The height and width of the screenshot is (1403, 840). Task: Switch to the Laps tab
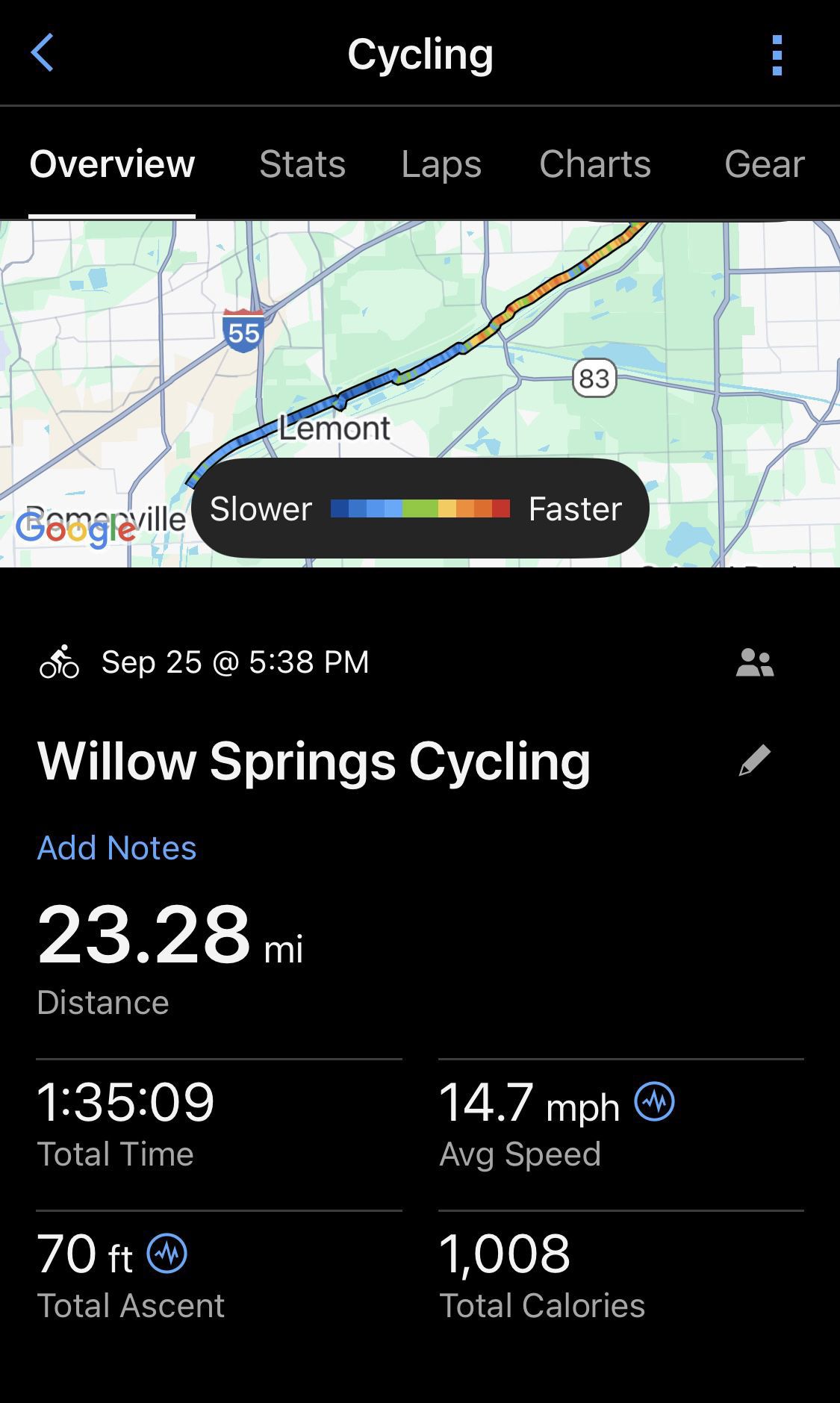(441, 164)
